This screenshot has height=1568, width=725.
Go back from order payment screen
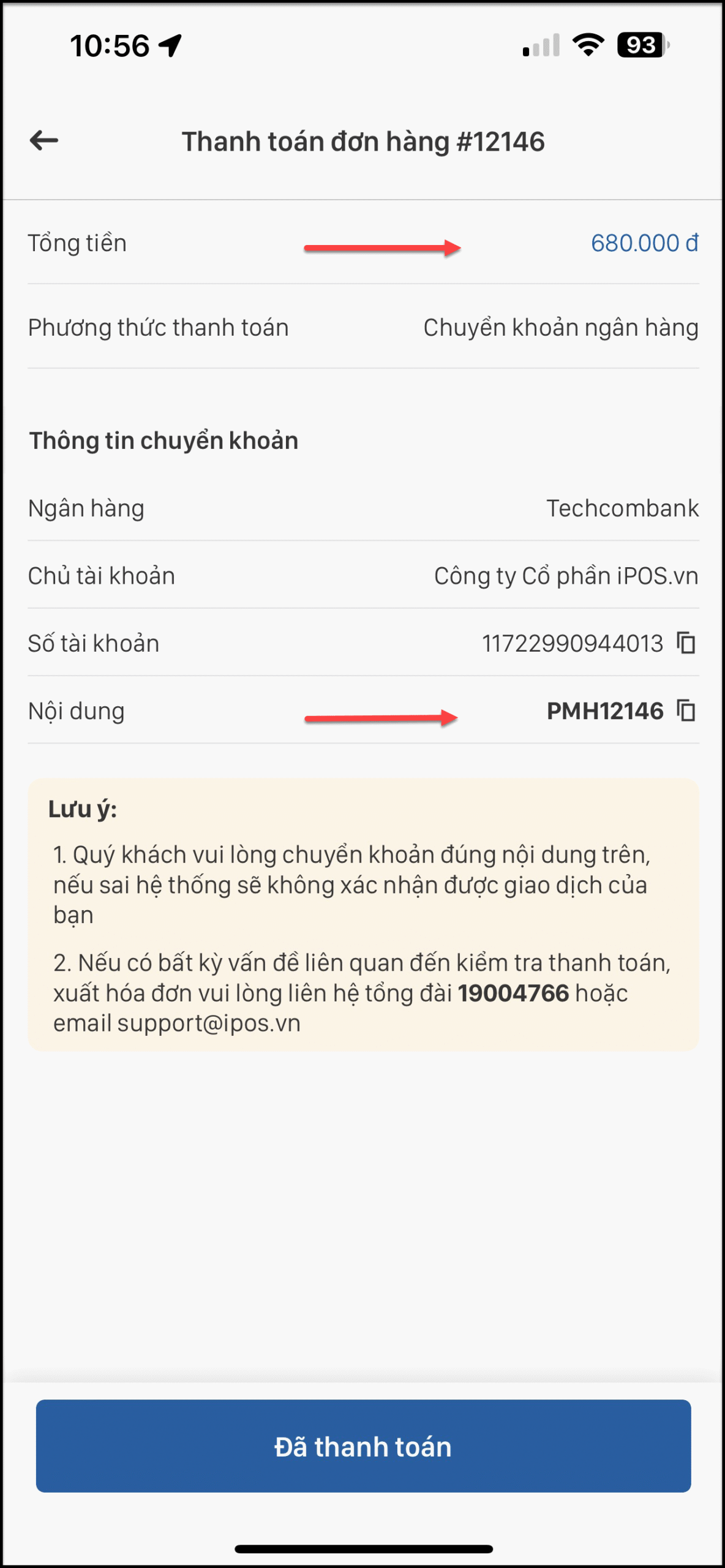pos(44,140)
